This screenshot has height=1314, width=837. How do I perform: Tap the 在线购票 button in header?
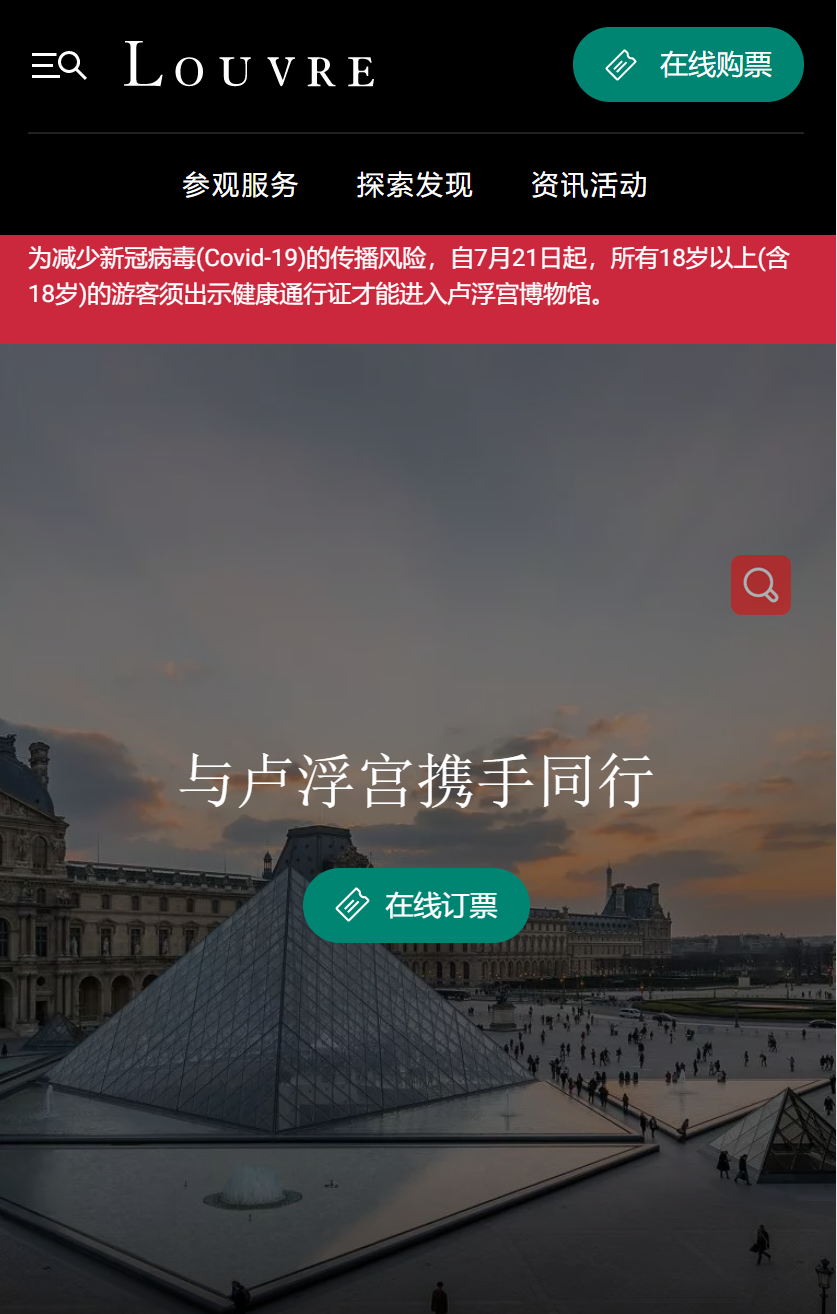pyautogui.click(x=688, y=65)
